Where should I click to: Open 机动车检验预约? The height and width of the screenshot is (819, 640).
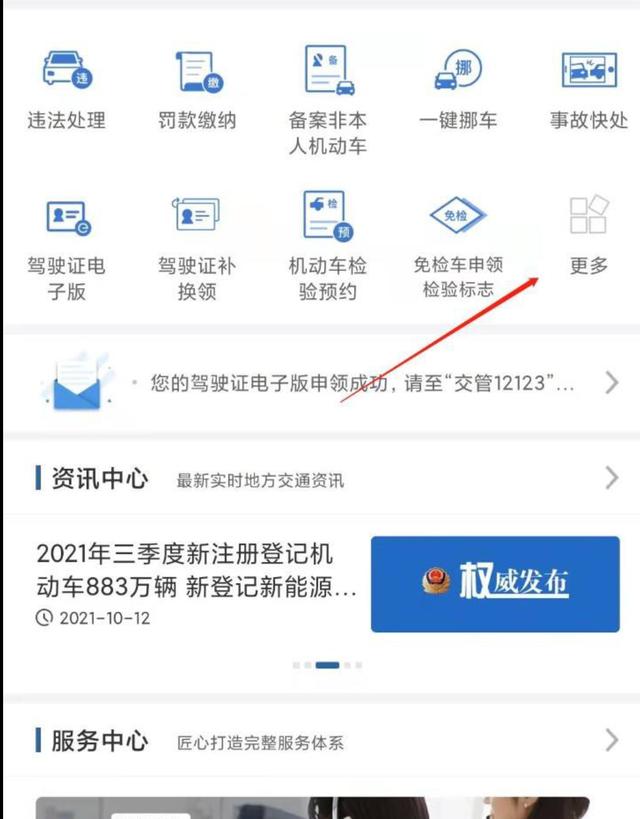pos(327,245)
